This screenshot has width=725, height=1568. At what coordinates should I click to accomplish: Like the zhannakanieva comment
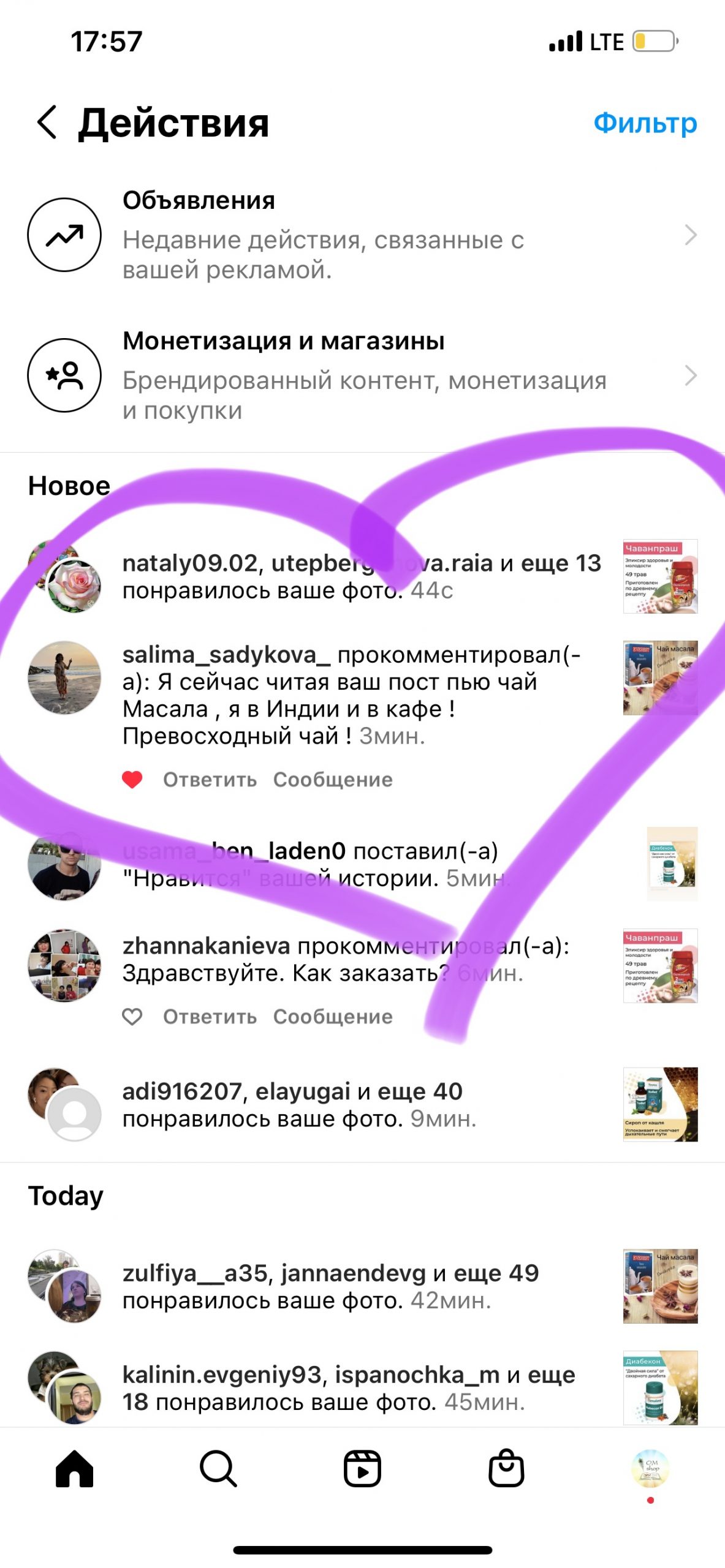pos(132,1017)
